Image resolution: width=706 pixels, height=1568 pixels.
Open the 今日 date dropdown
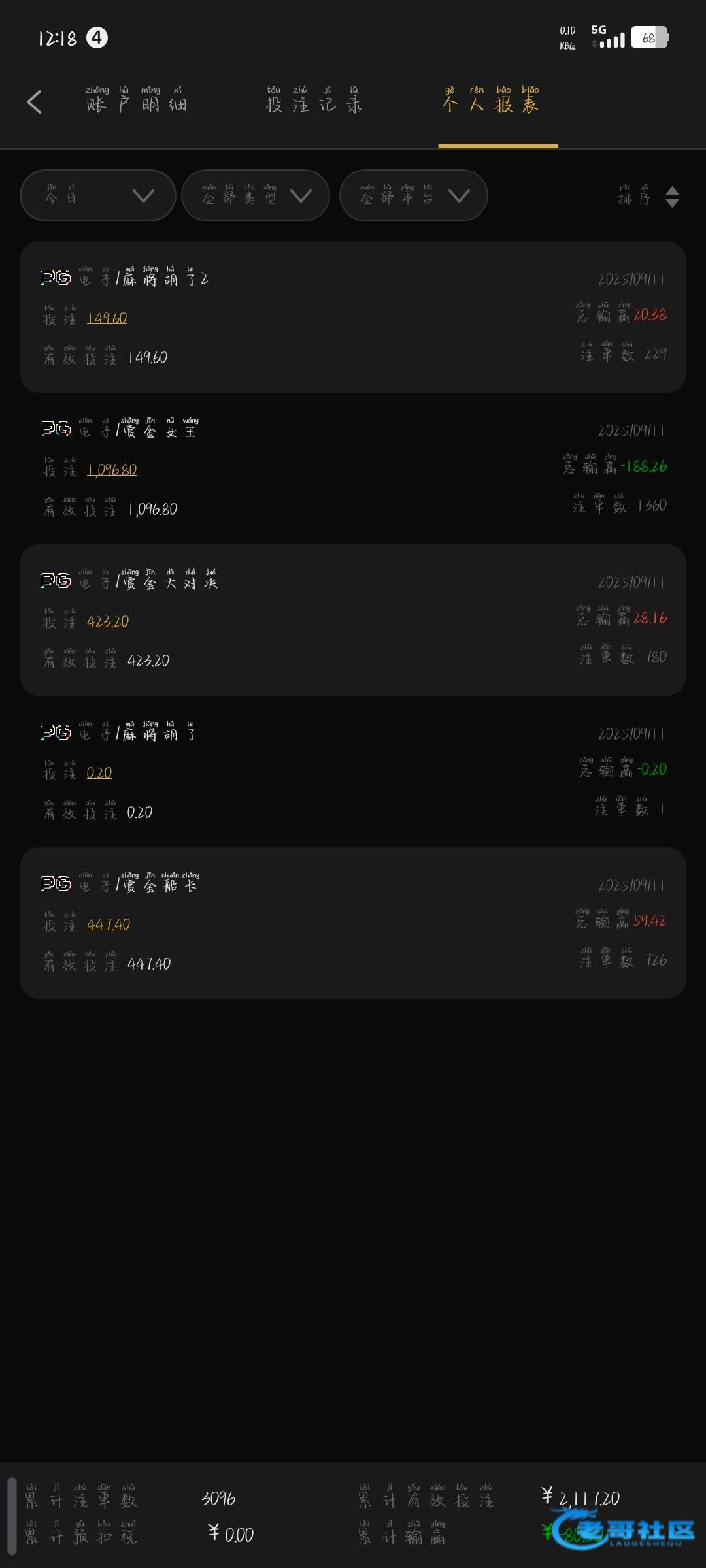pos(98,196)
